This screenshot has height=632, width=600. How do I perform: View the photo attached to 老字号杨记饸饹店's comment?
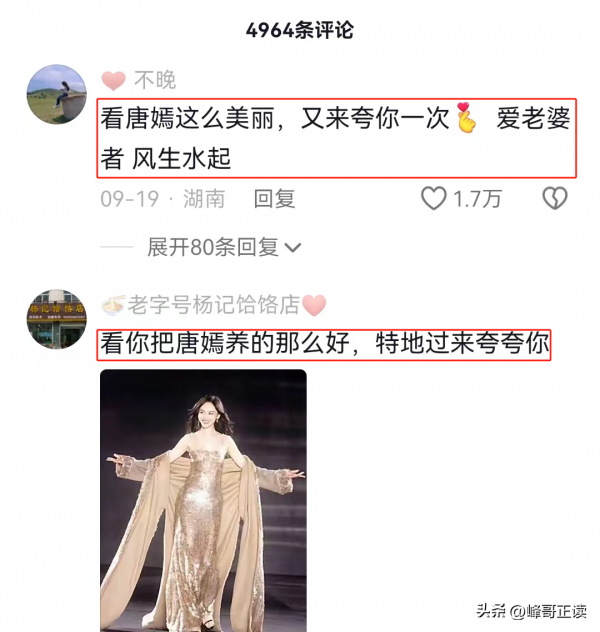(x=203, y=499)
